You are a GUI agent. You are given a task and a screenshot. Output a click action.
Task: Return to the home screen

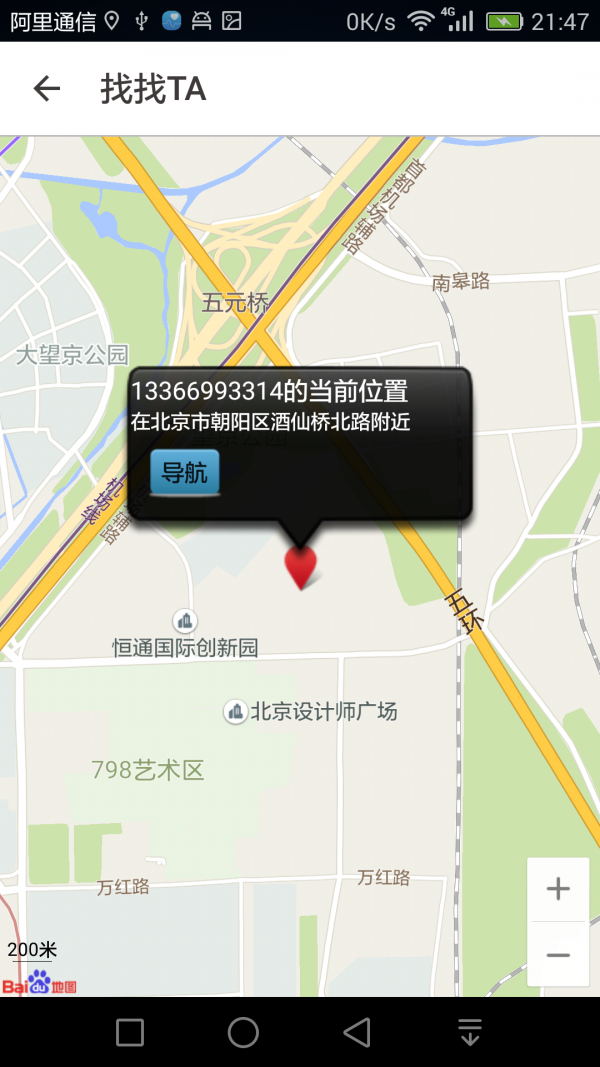[x=243, y=1032]
